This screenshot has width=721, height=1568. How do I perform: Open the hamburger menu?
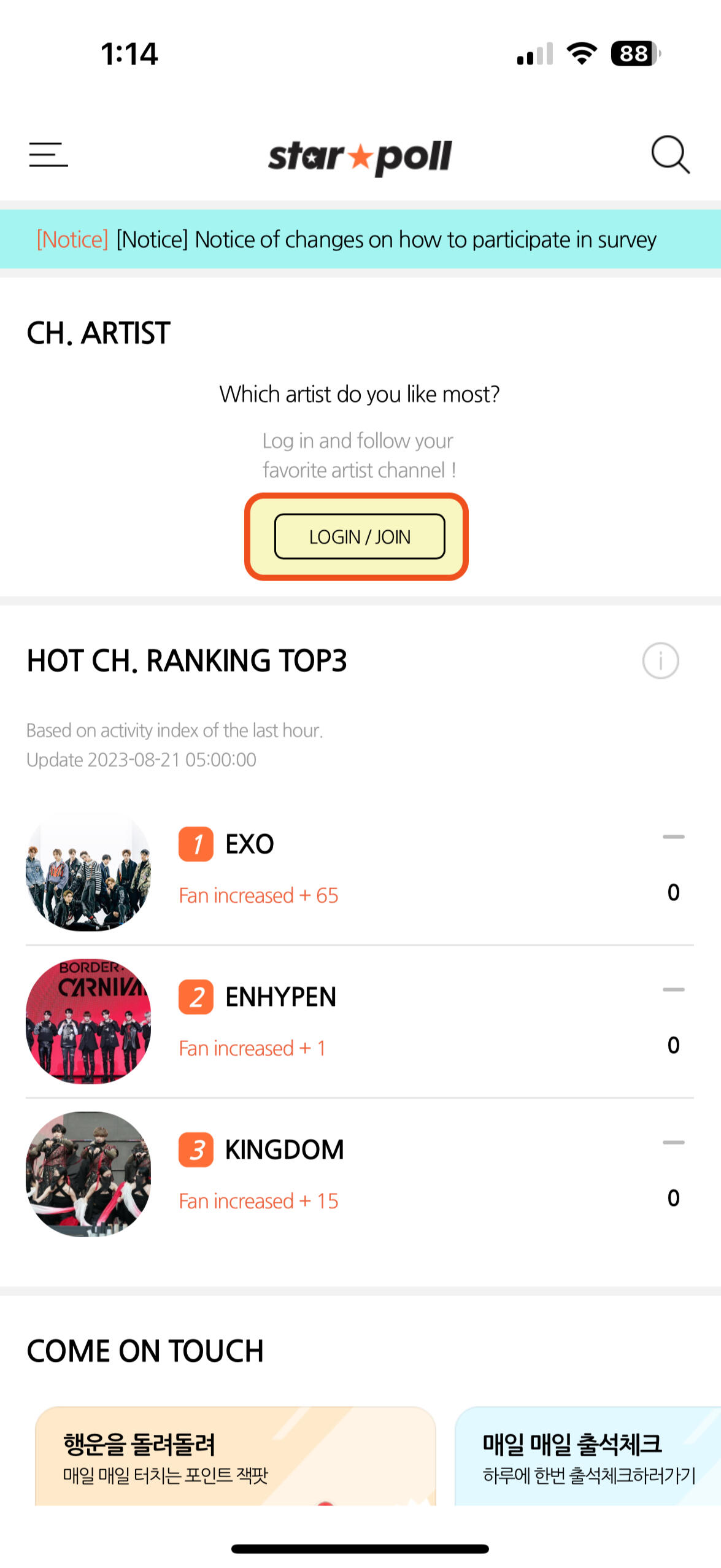[48, 154]
